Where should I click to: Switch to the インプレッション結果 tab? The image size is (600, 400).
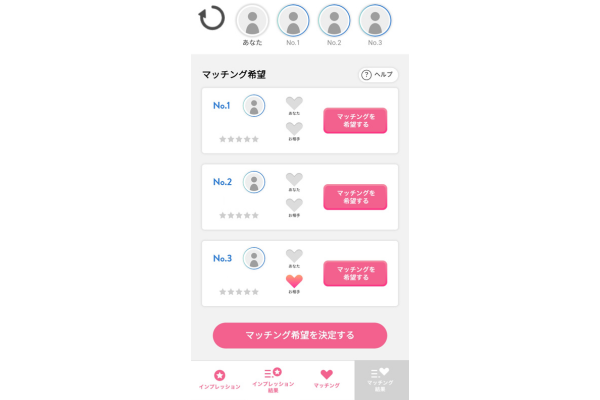click(x=273, y=380)
